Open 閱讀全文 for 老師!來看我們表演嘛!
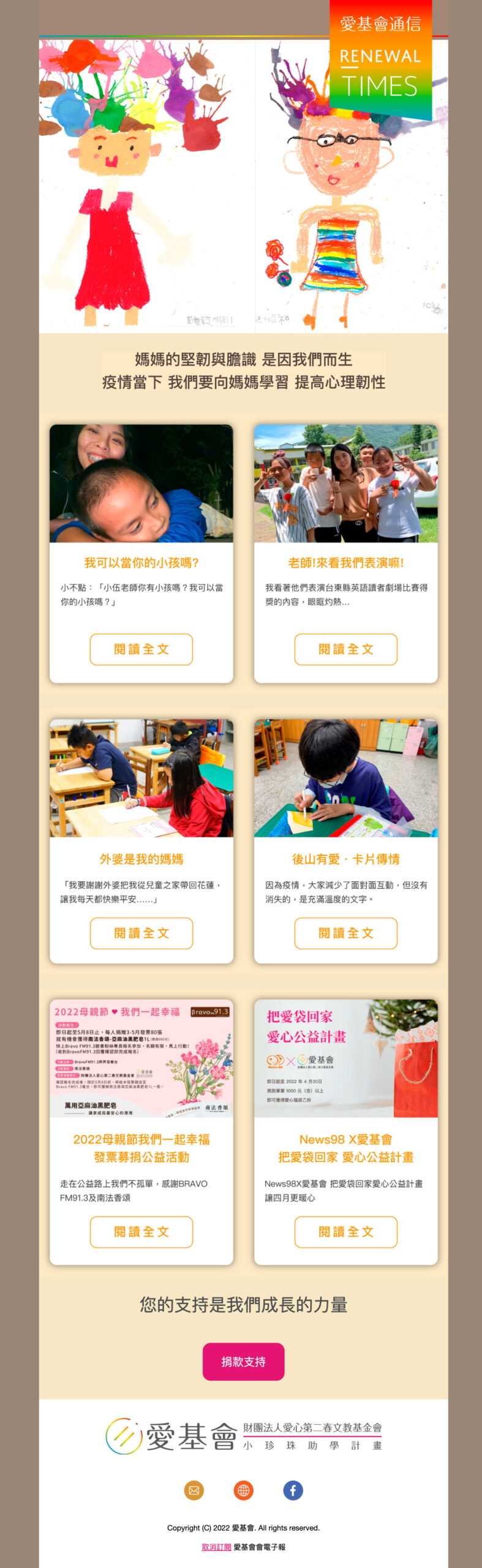Image resolution: width=482 pixels, height=1568 pixels. (x=345, y=649)
